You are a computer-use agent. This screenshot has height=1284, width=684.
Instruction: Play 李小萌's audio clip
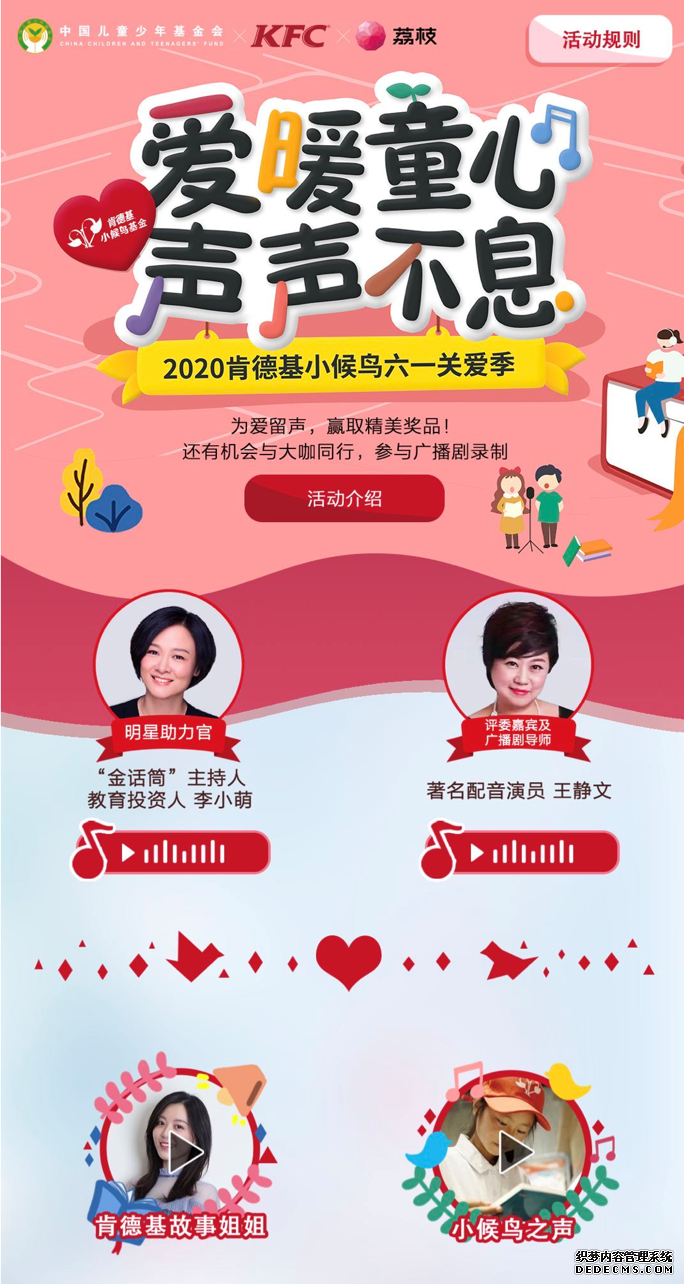coord(172,853)
